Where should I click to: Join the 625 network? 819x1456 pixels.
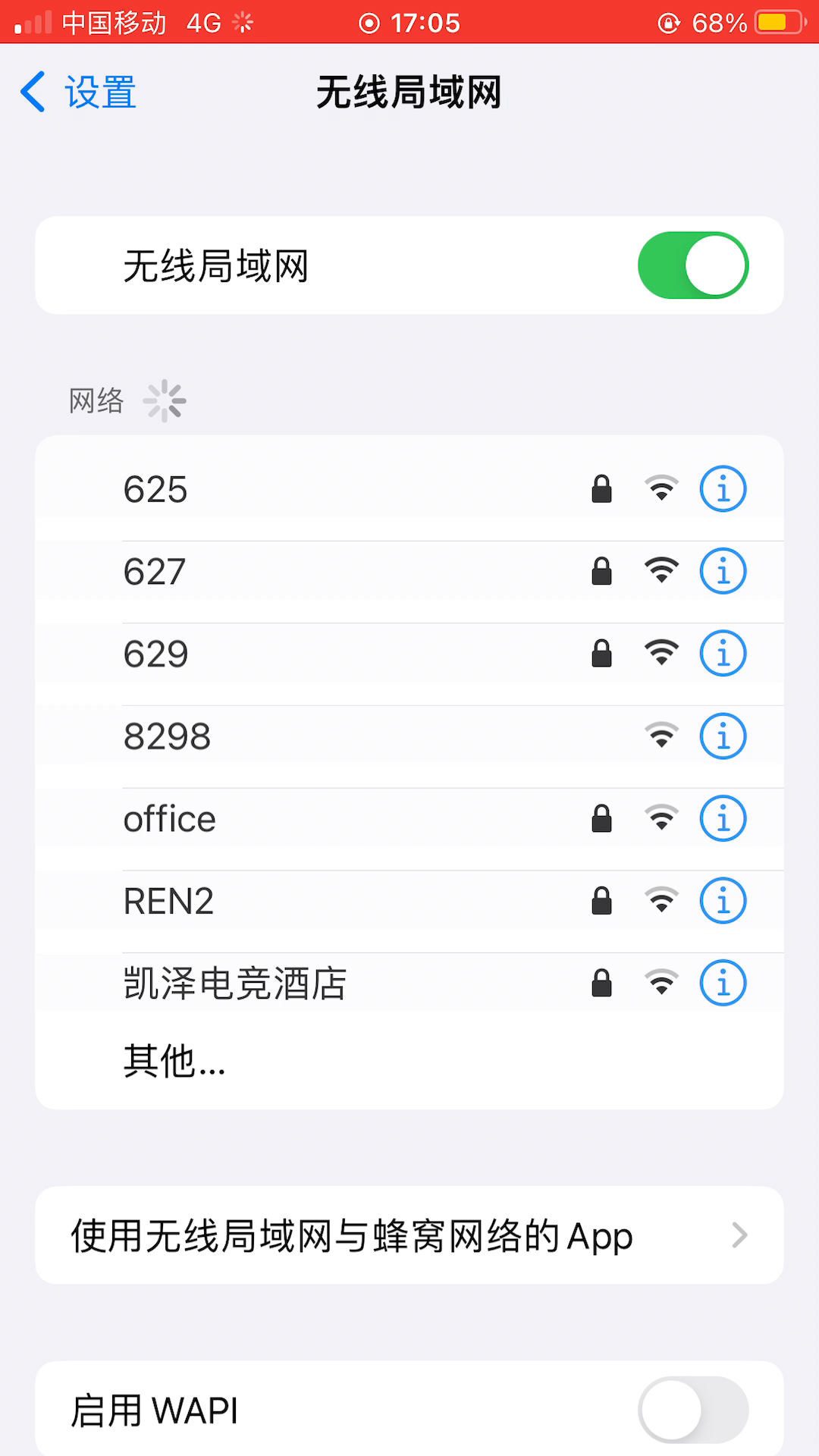pyautogui.click(x=409, y=489)
